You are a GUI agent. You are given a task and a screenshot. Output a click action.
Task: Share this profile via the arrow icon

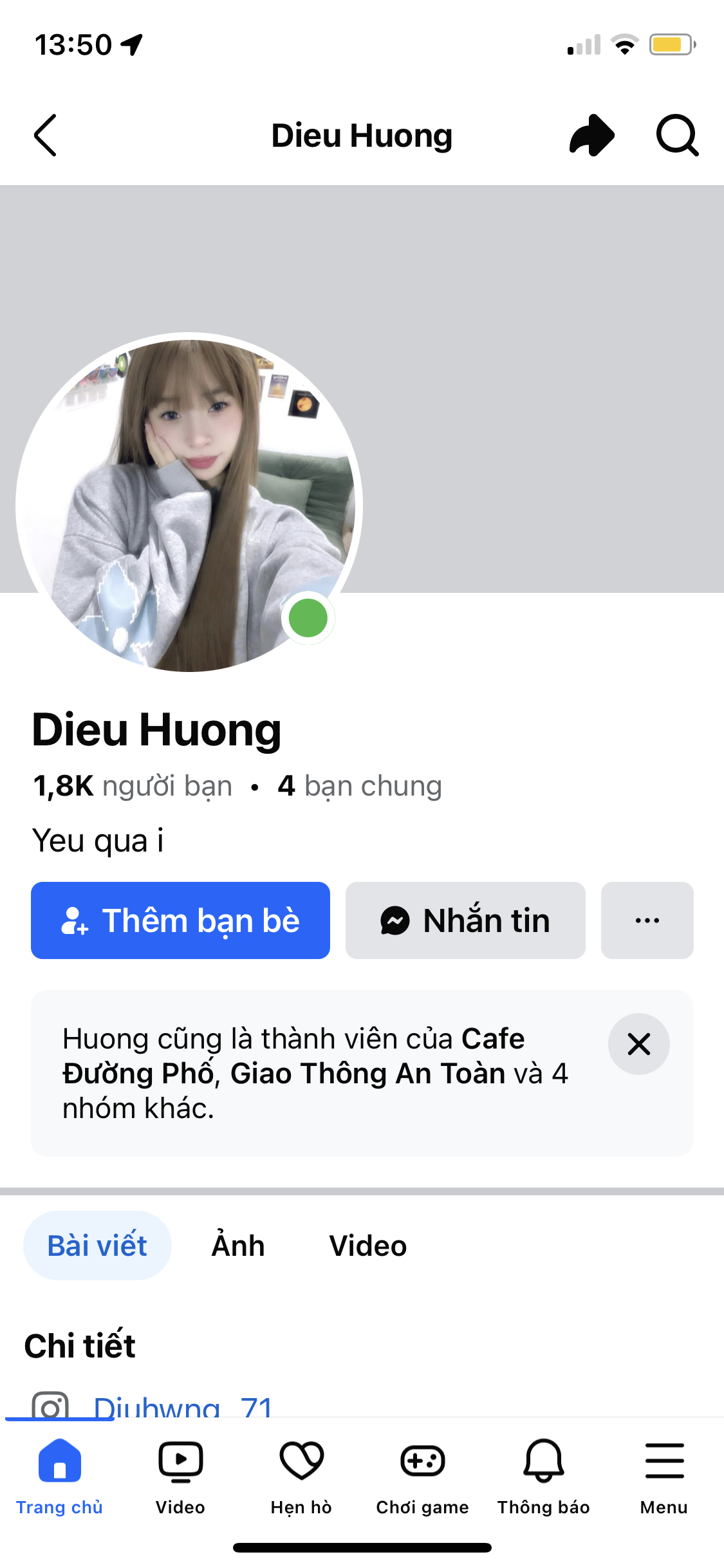[591, 135]
